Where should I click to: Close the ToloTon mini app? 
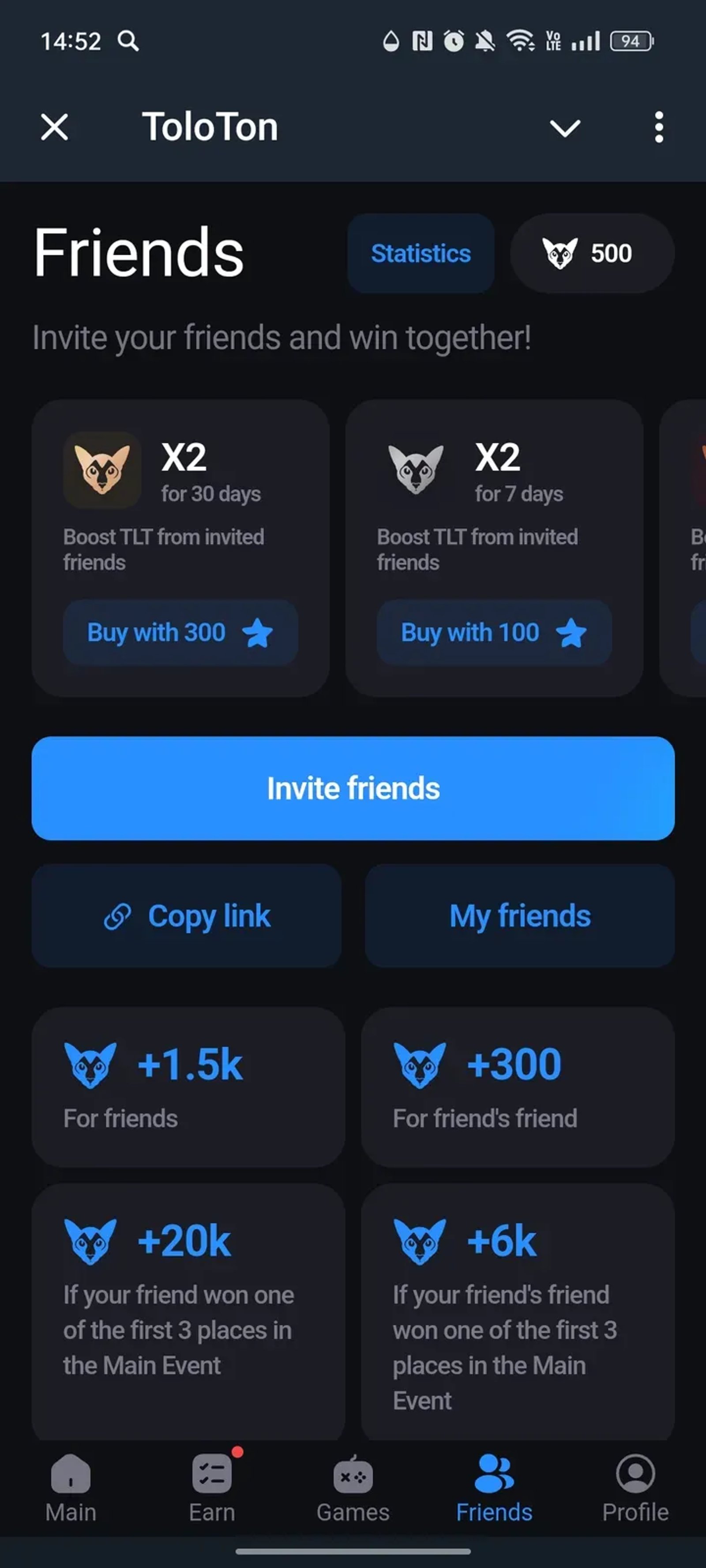tap(54, 127)
